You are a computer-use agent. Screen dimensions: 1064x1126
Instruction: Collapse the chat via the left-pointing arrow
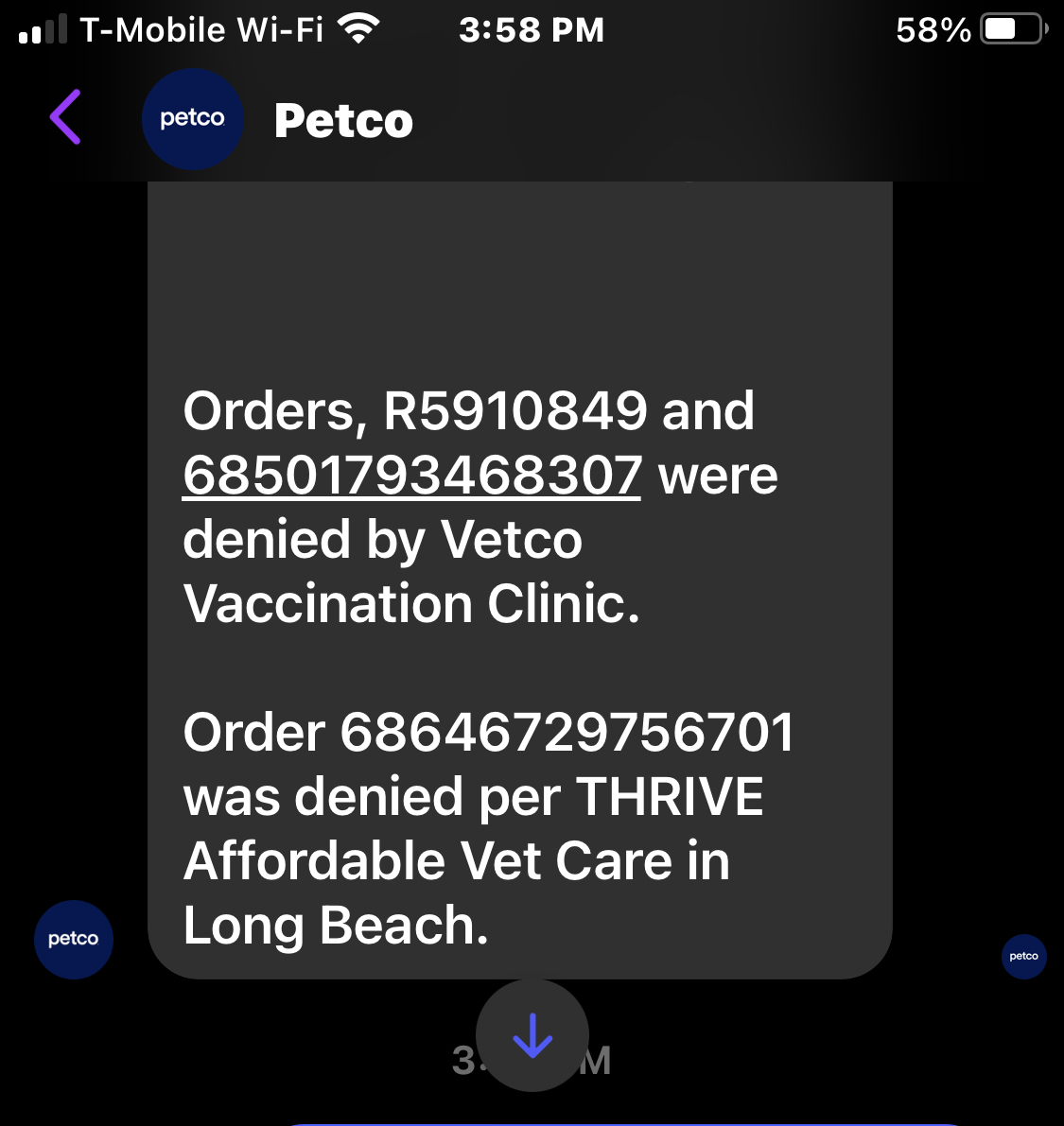[x=64, y=118]
